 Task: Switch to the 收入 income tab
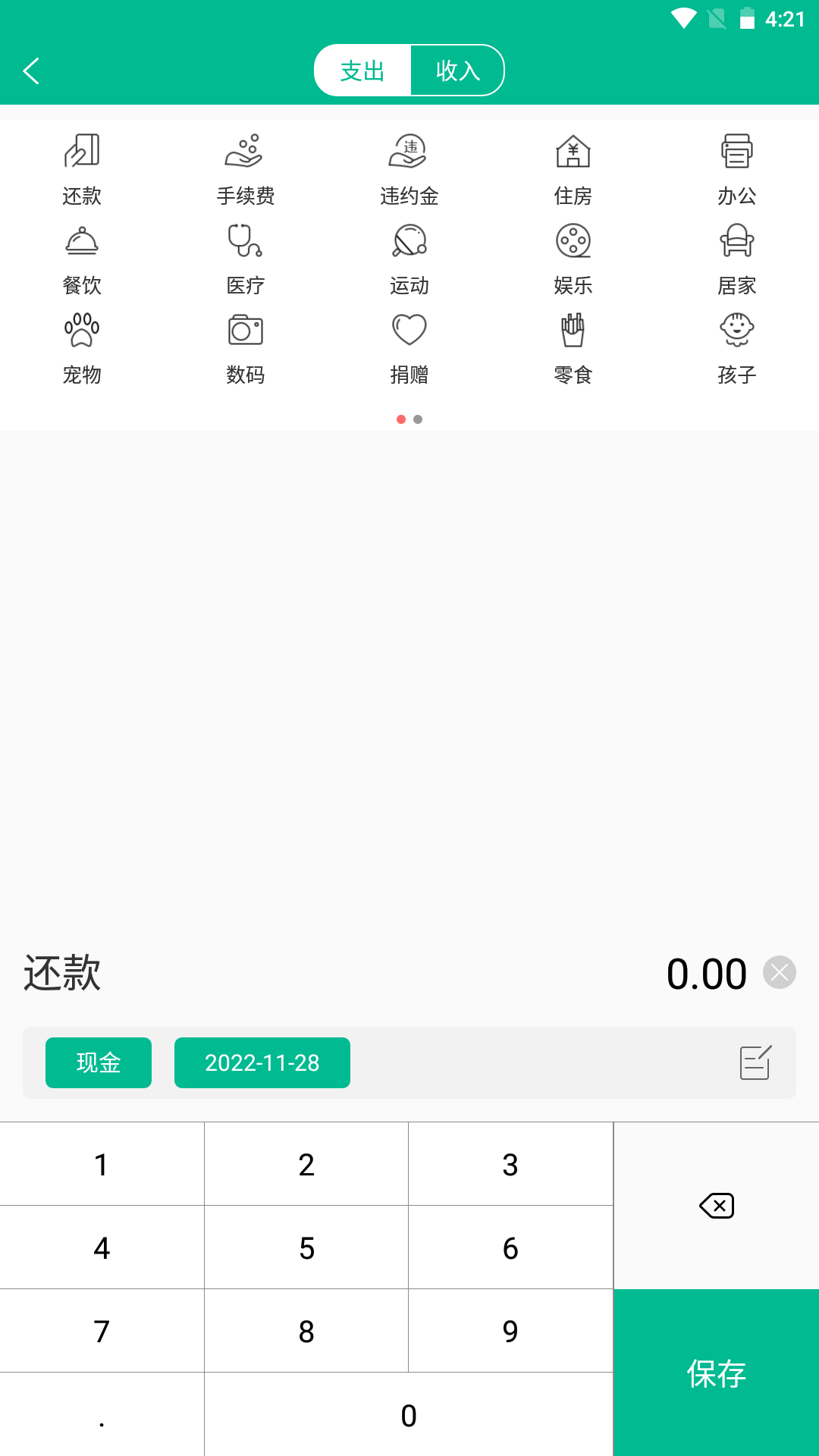tap(458, 70)
